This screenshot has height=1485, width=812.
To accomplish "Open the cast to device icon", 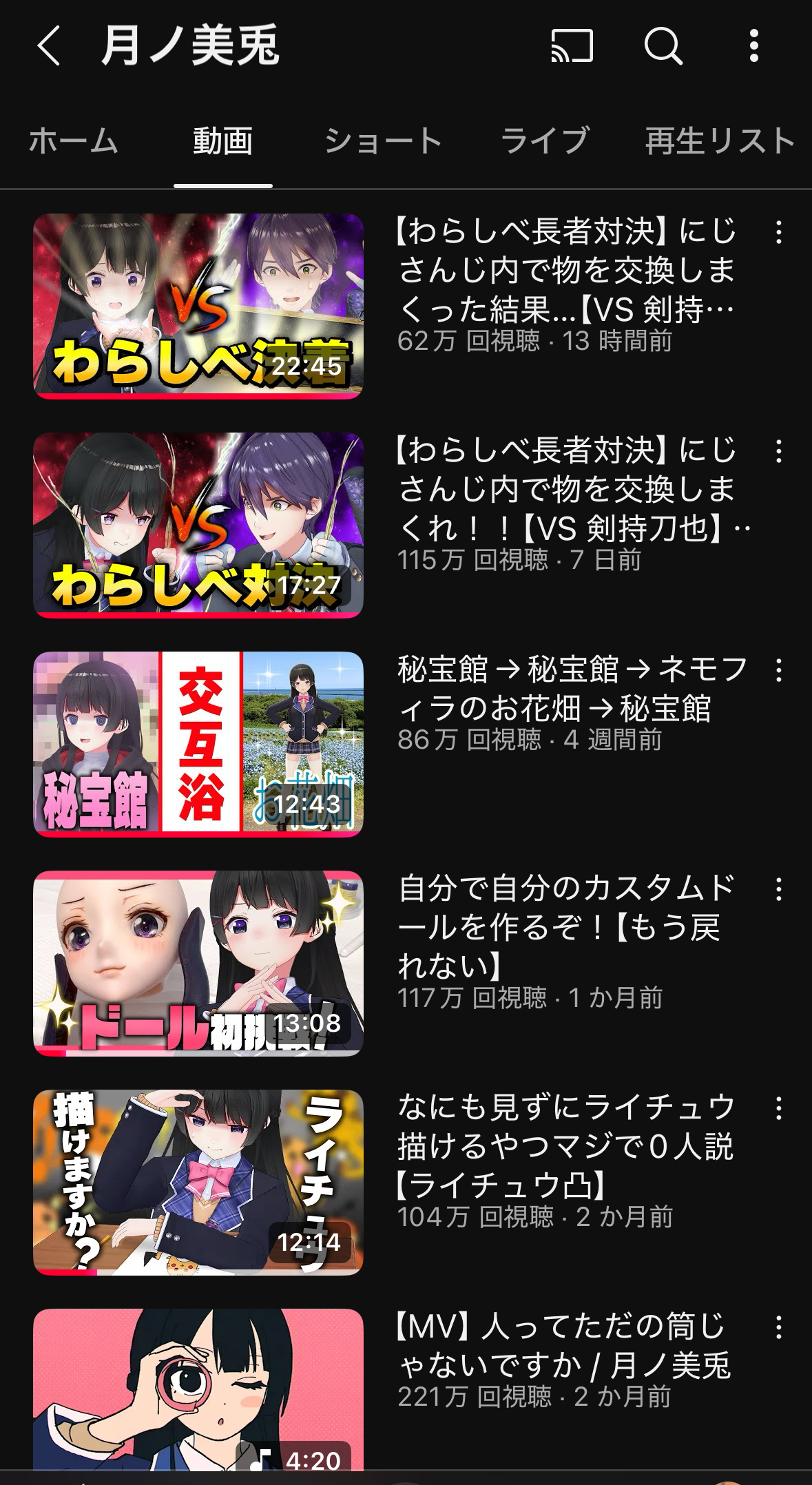I will (x=572, y=46).
